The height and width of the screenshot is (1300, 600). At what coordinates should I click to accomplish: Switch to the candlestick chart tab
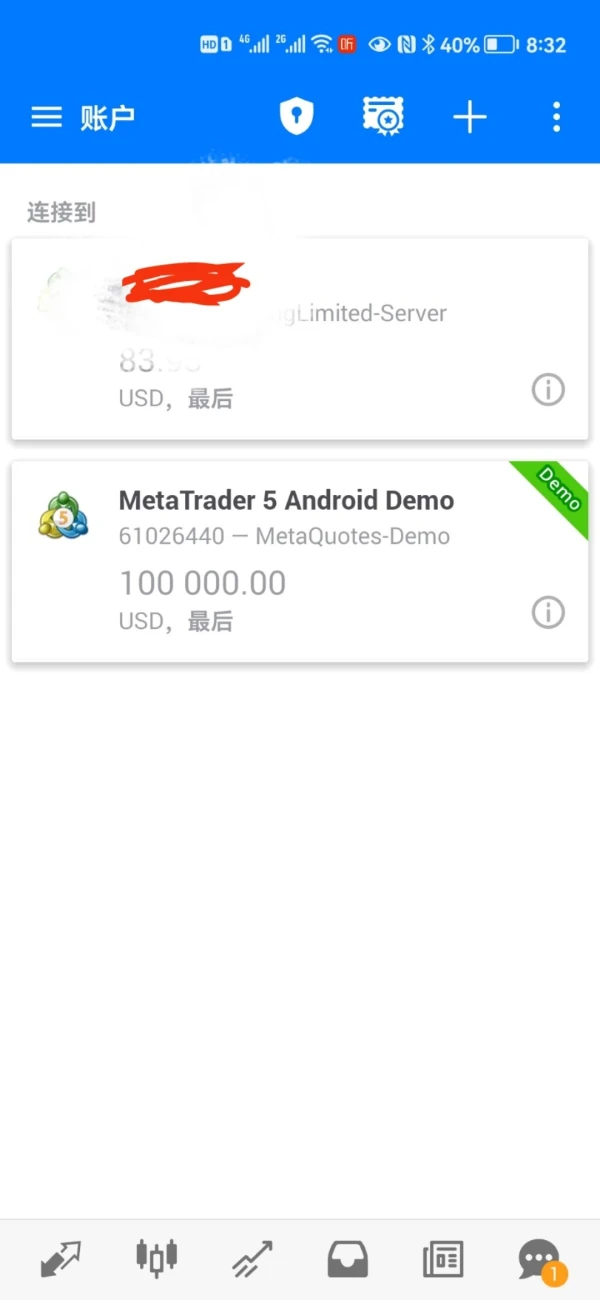coord(156,1257)
